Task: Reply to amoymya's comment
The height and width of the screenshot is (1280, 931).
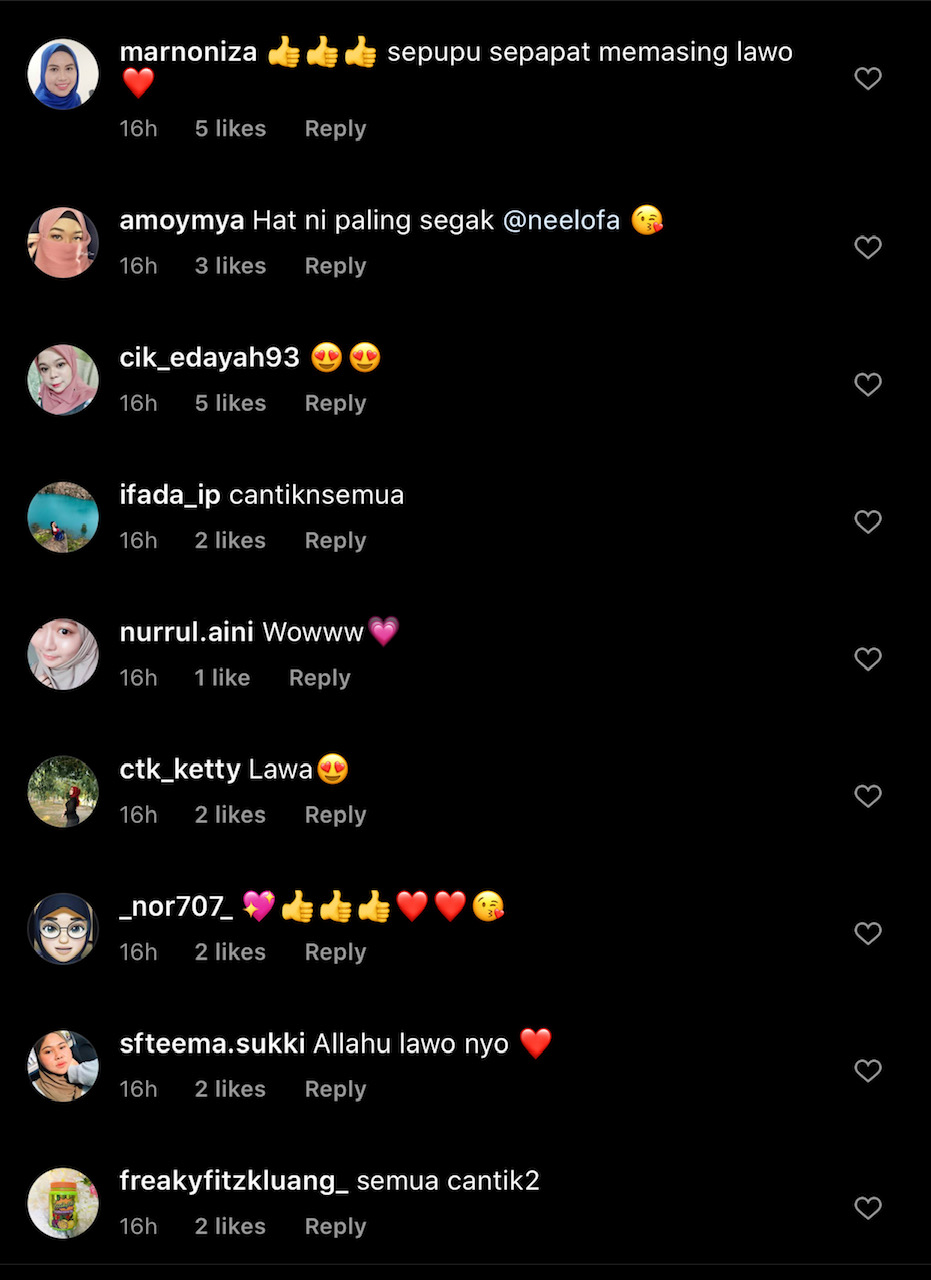Action: point(335,266)
